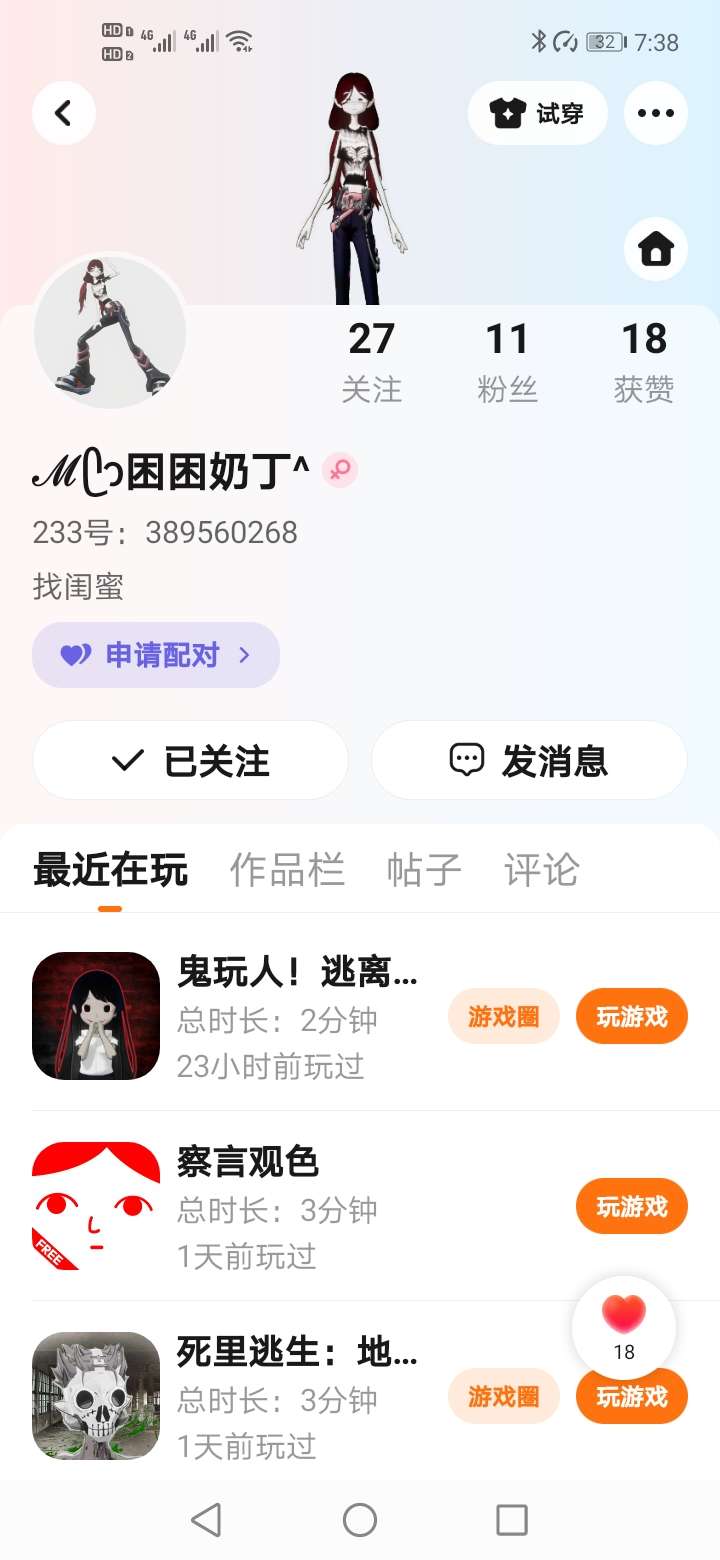Play 鬼玩人！逃离 with 玩游戏
Screen dimensions: 720x1560
click(631, 1017)
